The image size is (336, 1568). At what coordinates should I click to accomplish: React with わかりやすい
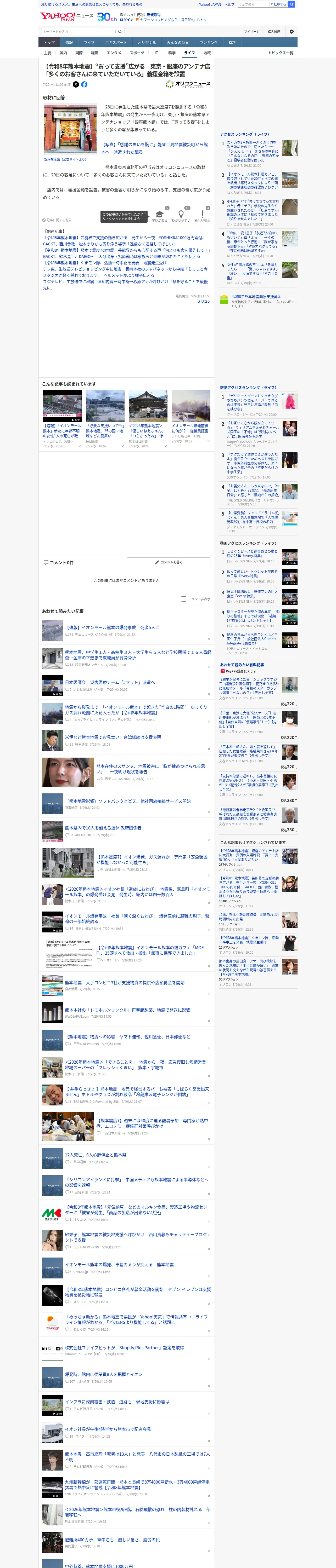click(x=181, y=216)
